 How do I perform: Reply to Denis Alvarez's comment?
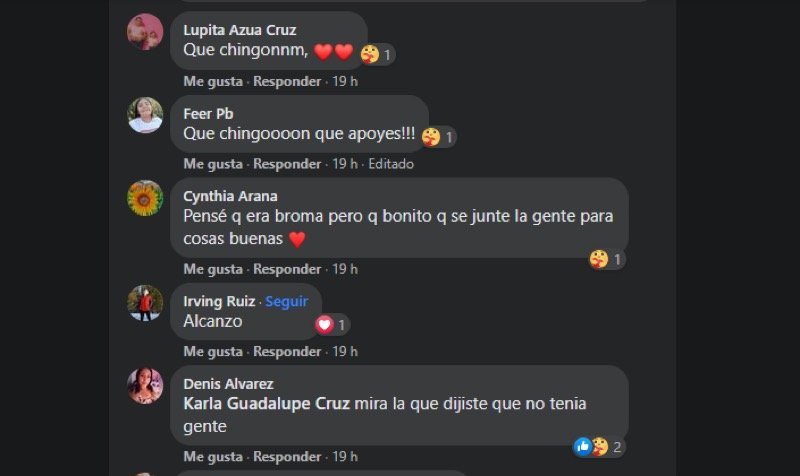[x=286, y=457]
